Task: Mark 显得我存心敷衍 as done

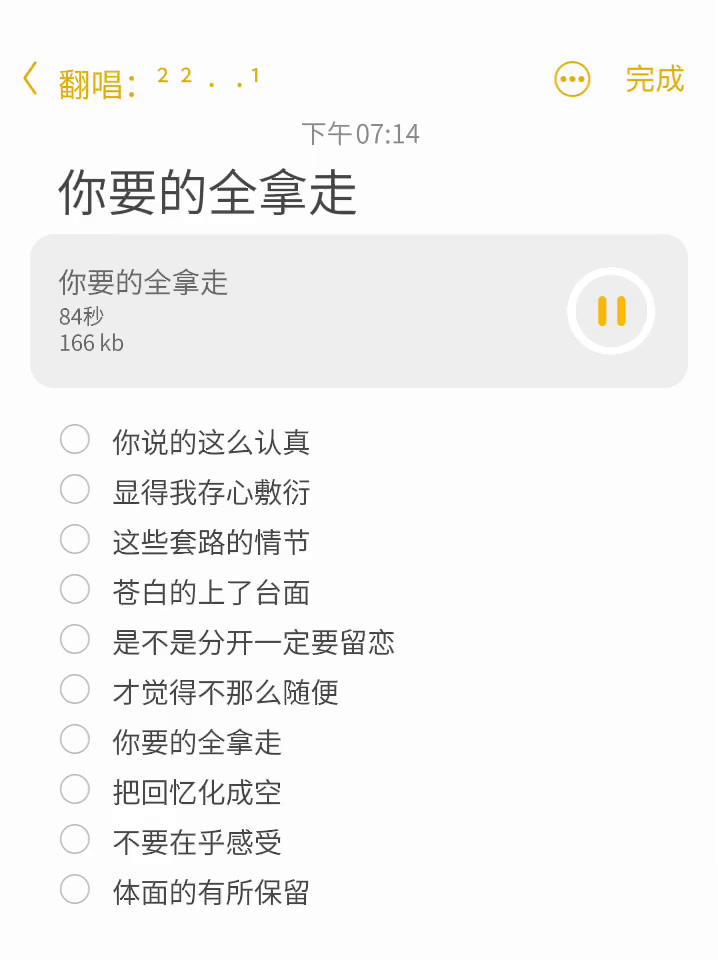Action: pos(75,489)
